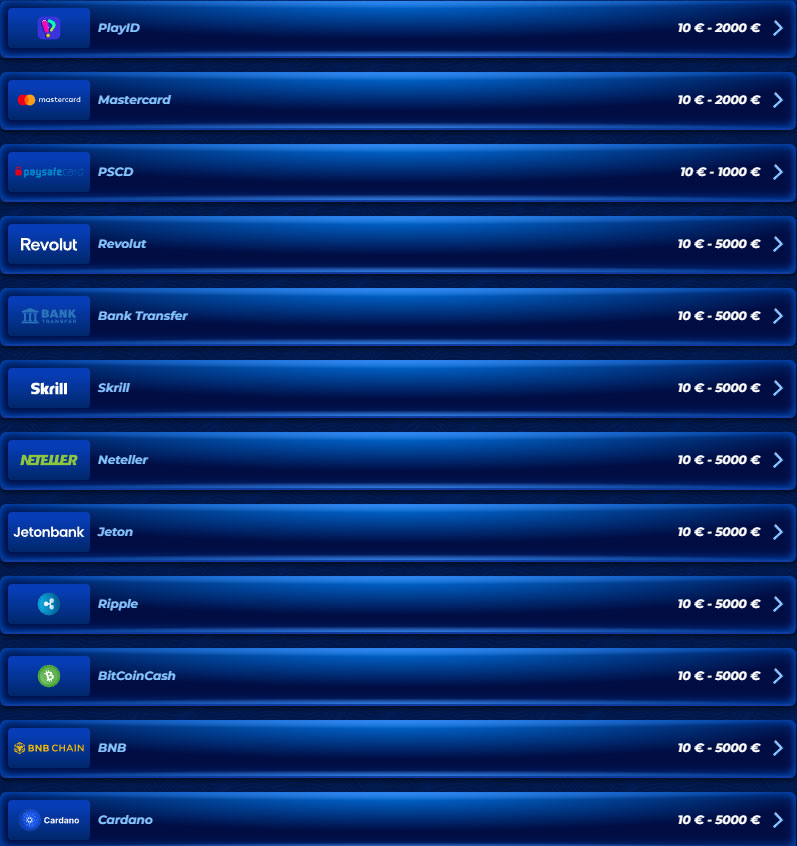Choose Neteller from the list

398,460
